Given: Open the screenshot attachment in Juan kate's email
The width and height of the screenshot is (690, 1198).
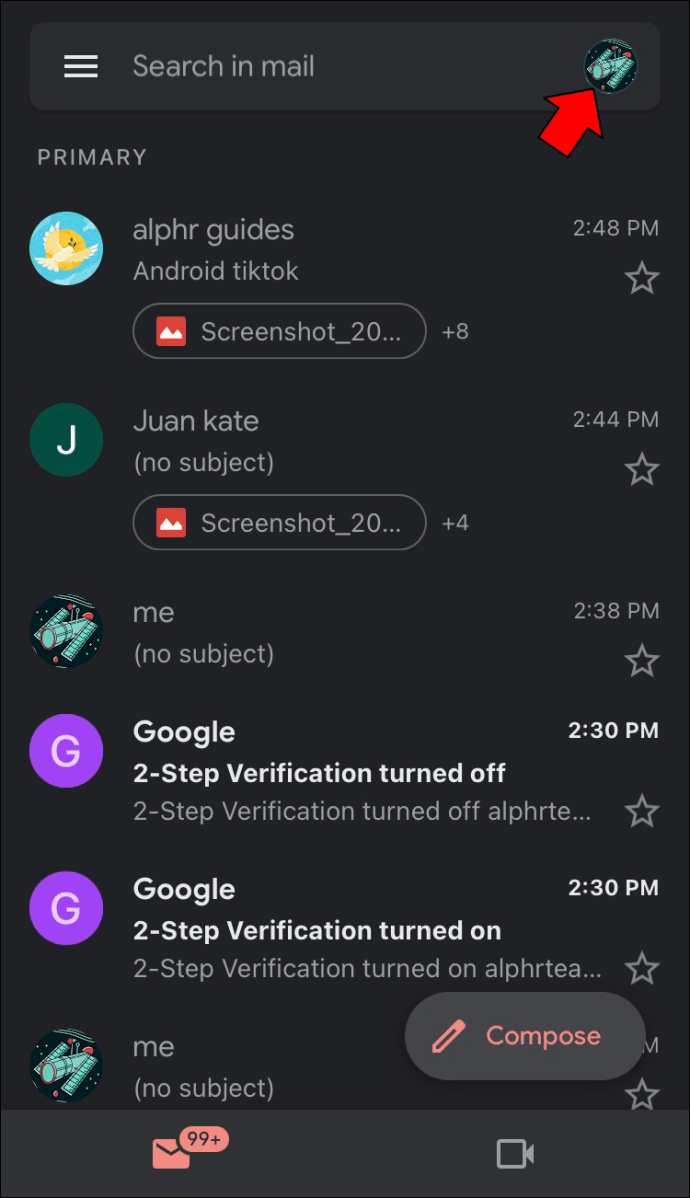Looking at the screenshot, I should click(280, 522).
